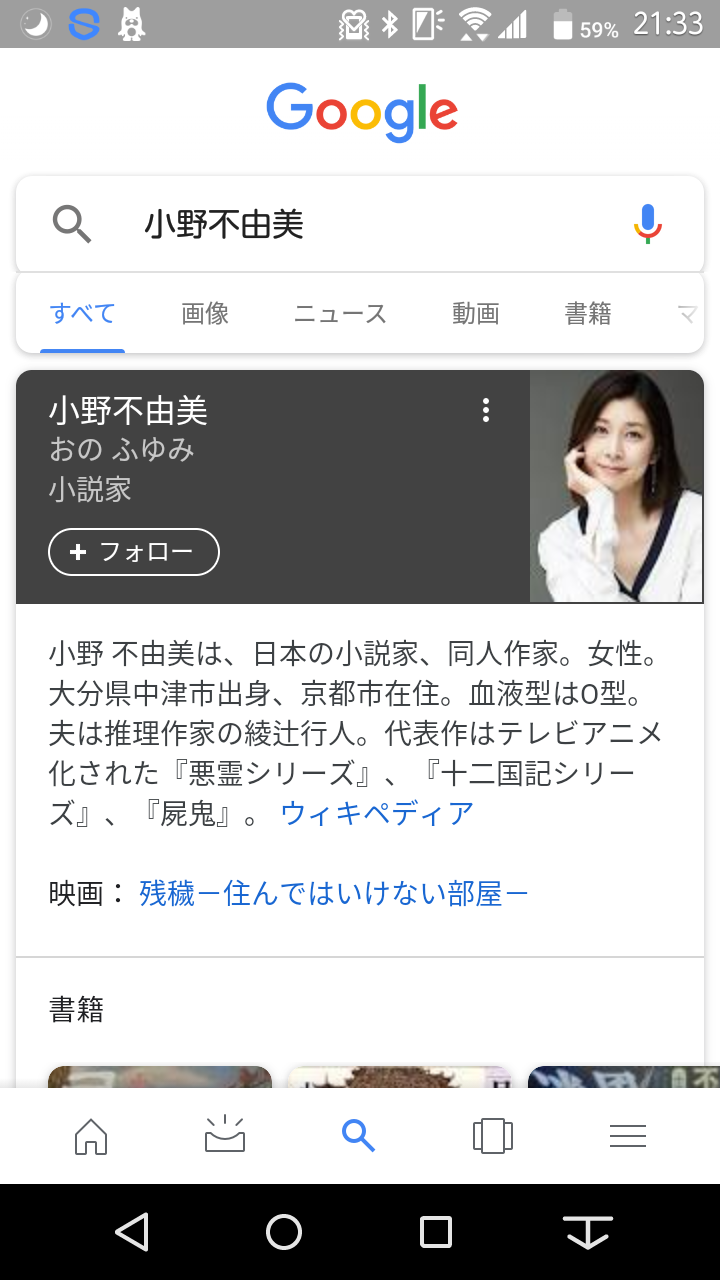Switch to the 画像 (Images) tab
Viewport: 720px width, 1280px height.
[x=205, y=313]
